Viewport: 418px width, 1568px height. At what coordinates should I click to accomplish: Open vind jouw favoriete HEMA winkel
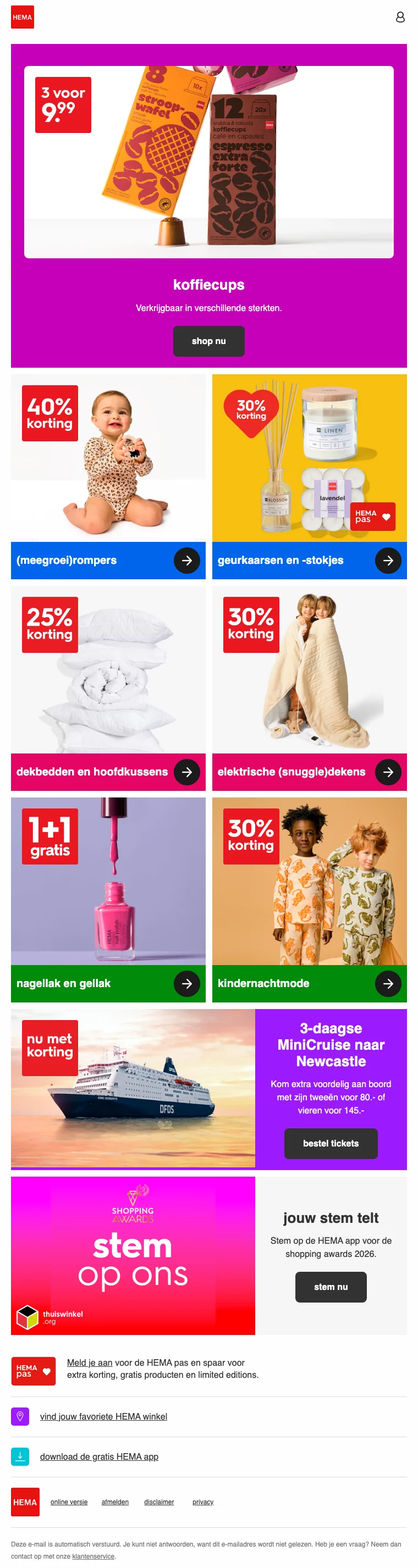(103, 1416)
